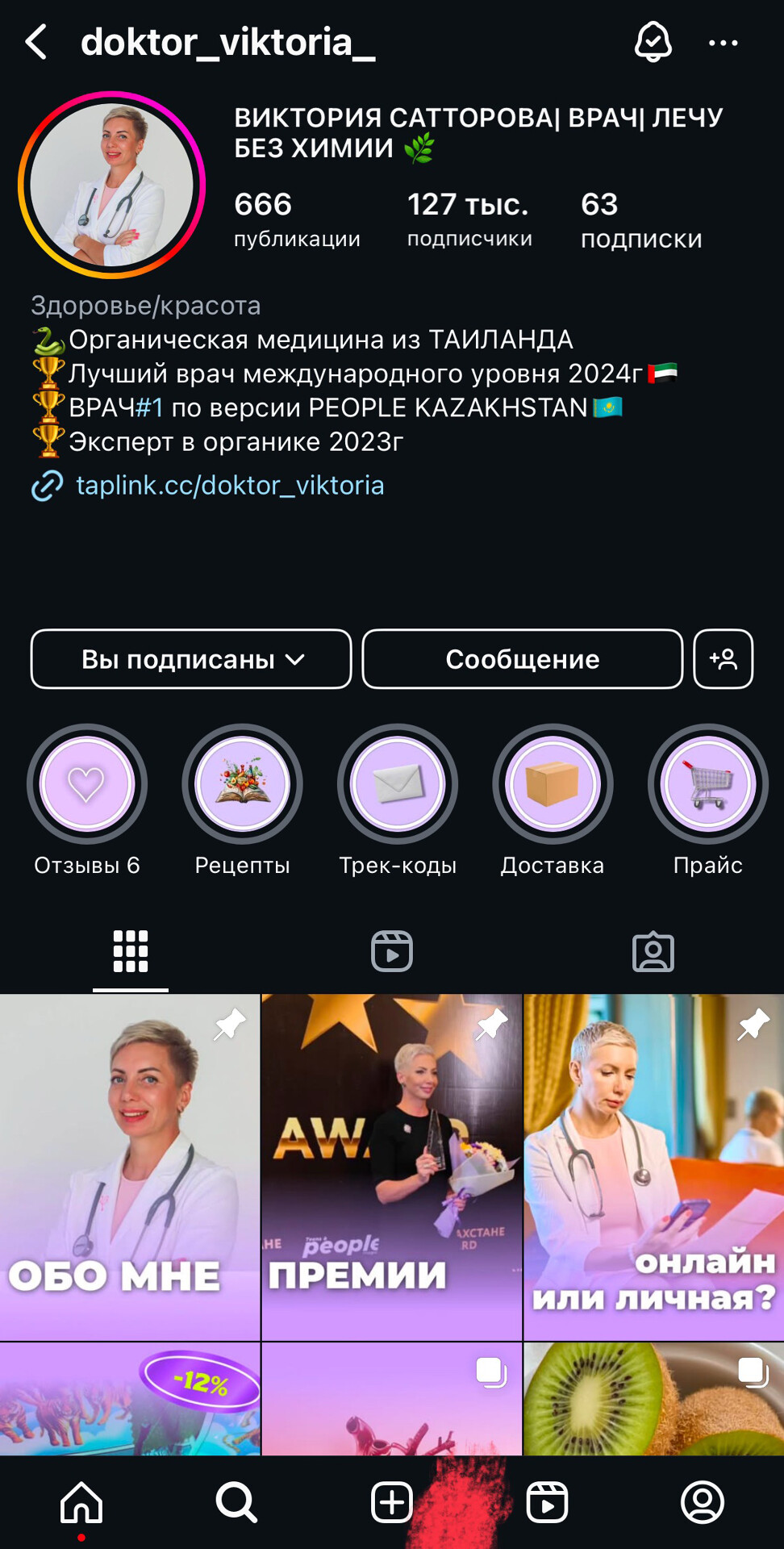Open the notification bell settings
The height and width of the screenshot is (1549, 784).
coord(653,42)
